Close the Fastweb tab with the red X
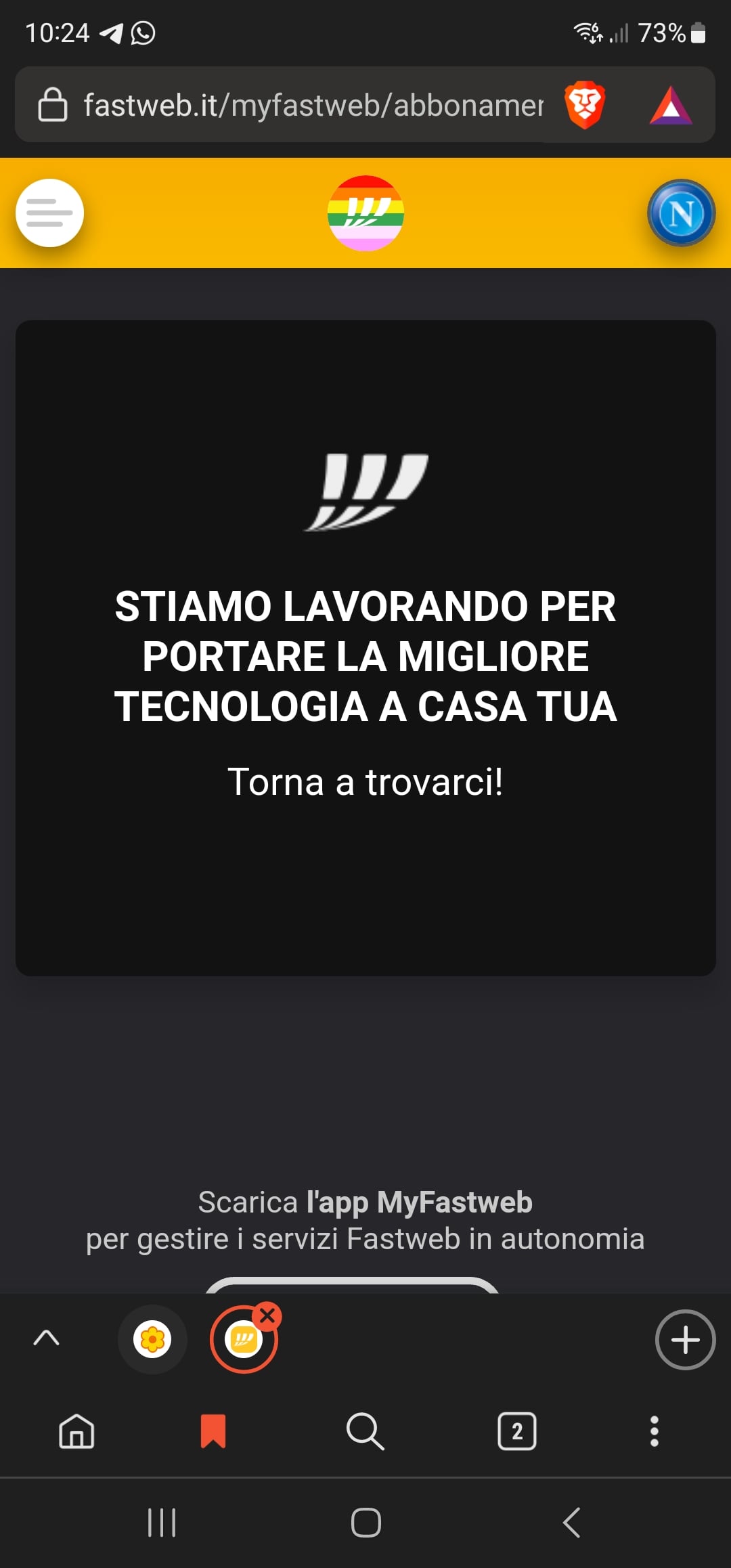 click(267, 1315)
